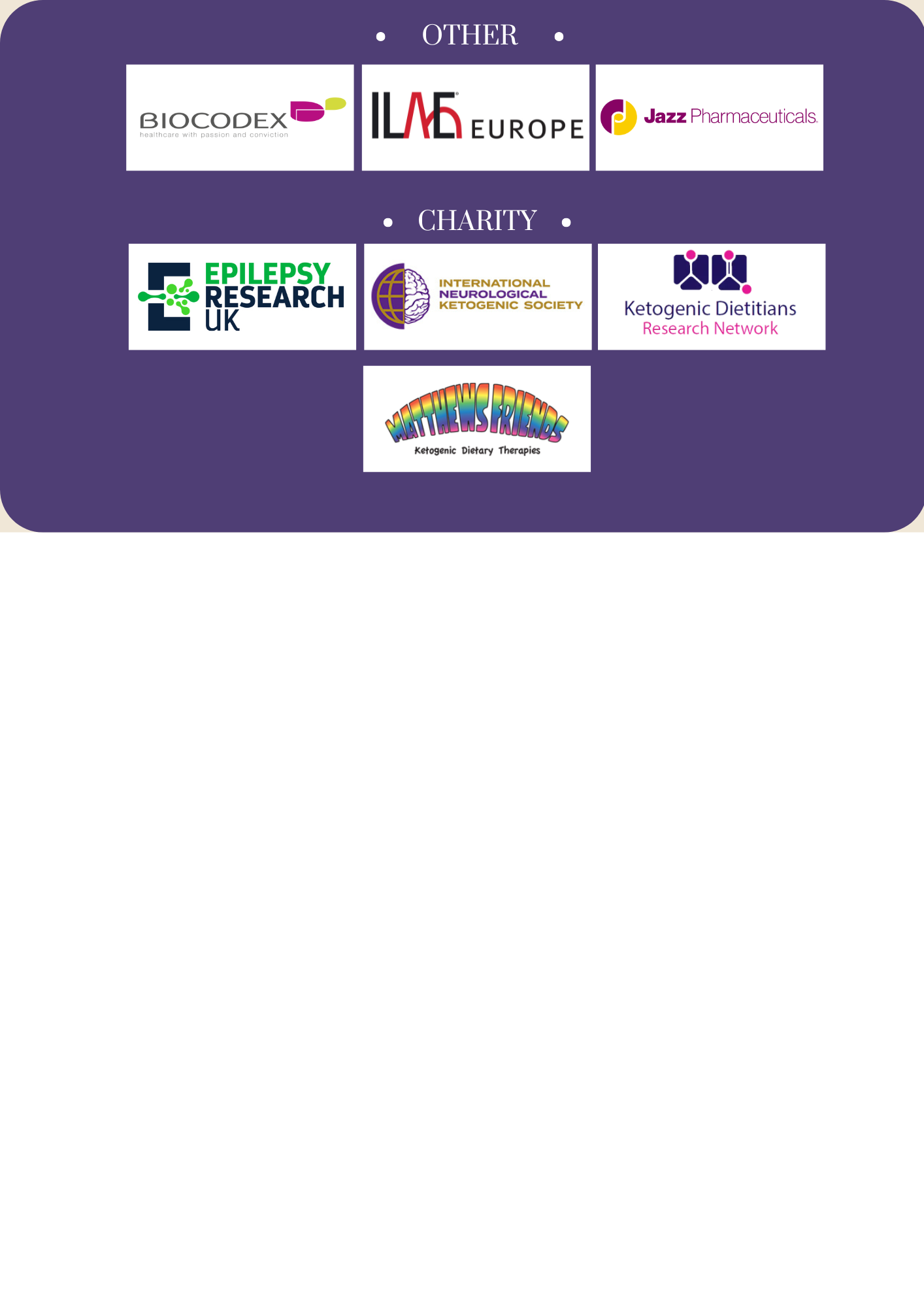The width and height of the screenshot is (924, 1307).
Task: Open International Neurological Ketogenic Society tile
Action: pos(477,297)
